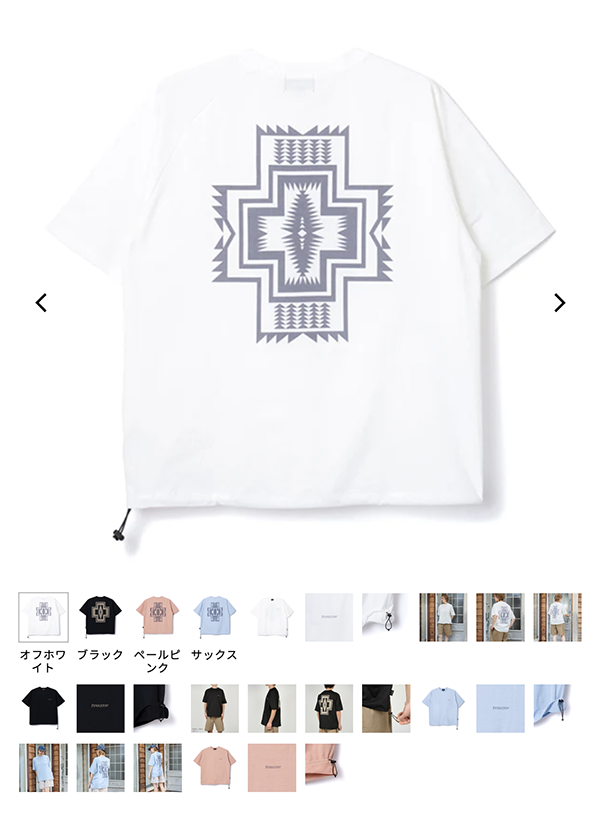This screenshot has width=600, height=816.
Task: Open the pink fabric logo close-up thumbnail
Action: tap(272, 767)
